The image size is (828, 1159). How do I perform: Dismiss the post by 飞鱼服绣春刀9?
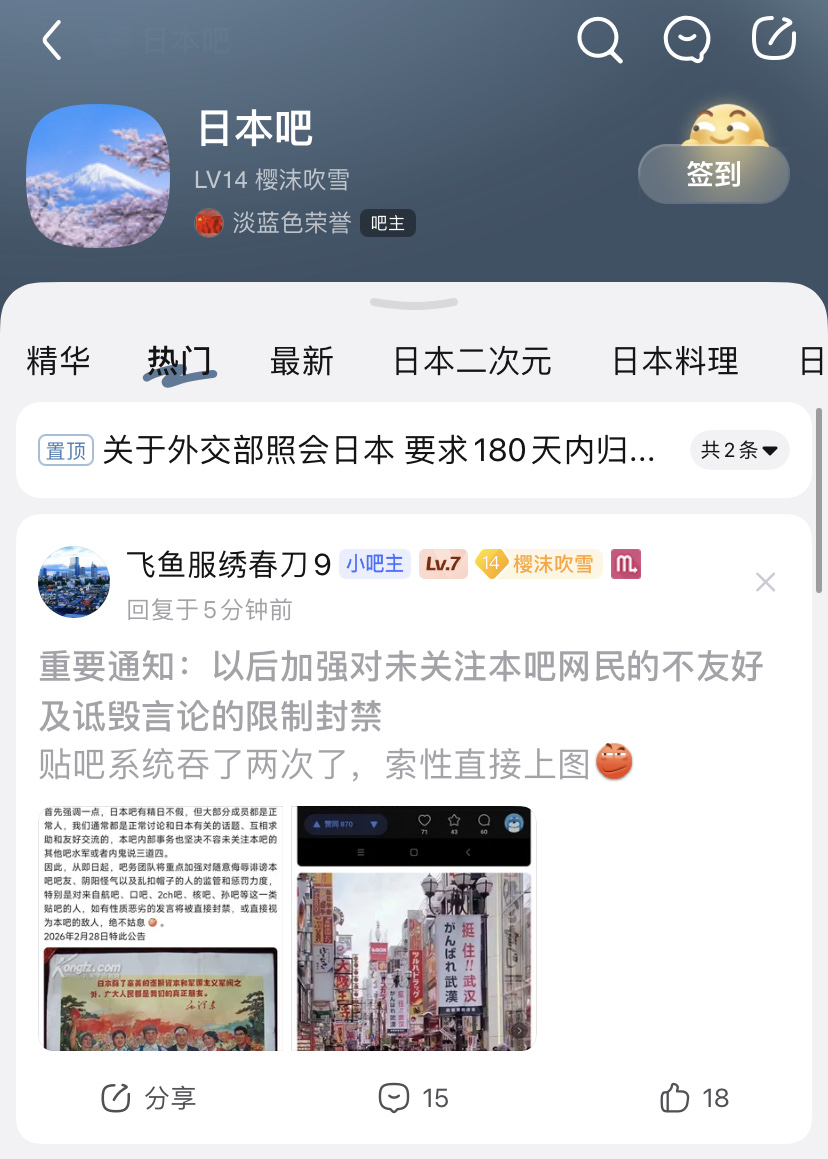765,582
